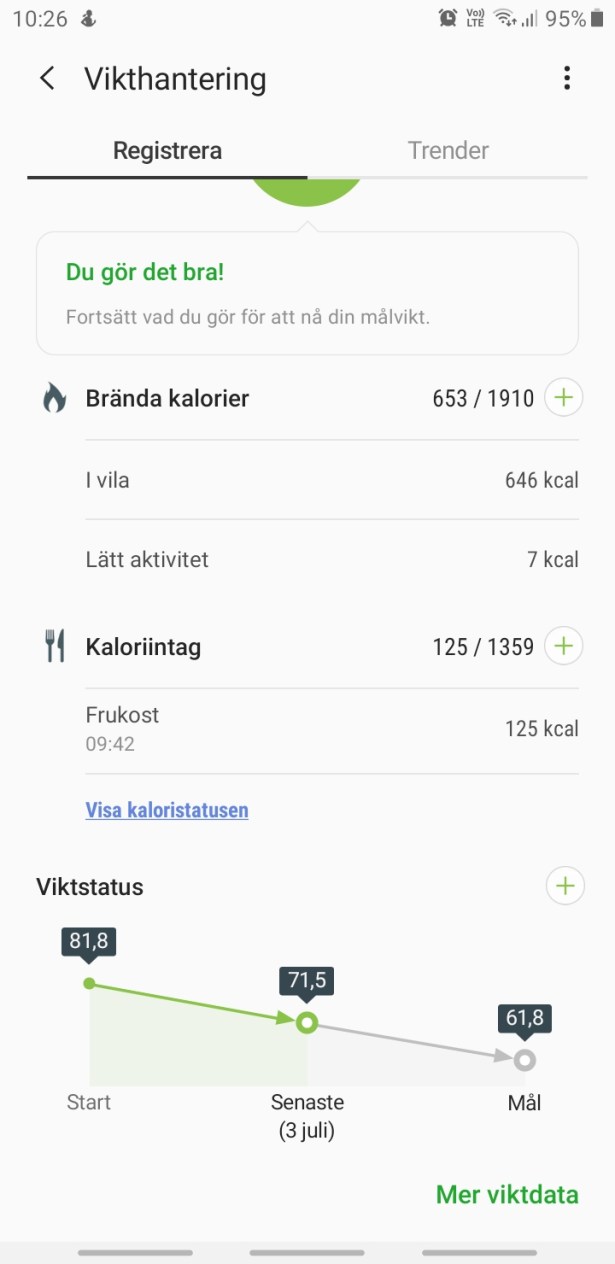Go back from Vikthantering
The height and width of the screenshot is (1264, 615).
[47, 79]
